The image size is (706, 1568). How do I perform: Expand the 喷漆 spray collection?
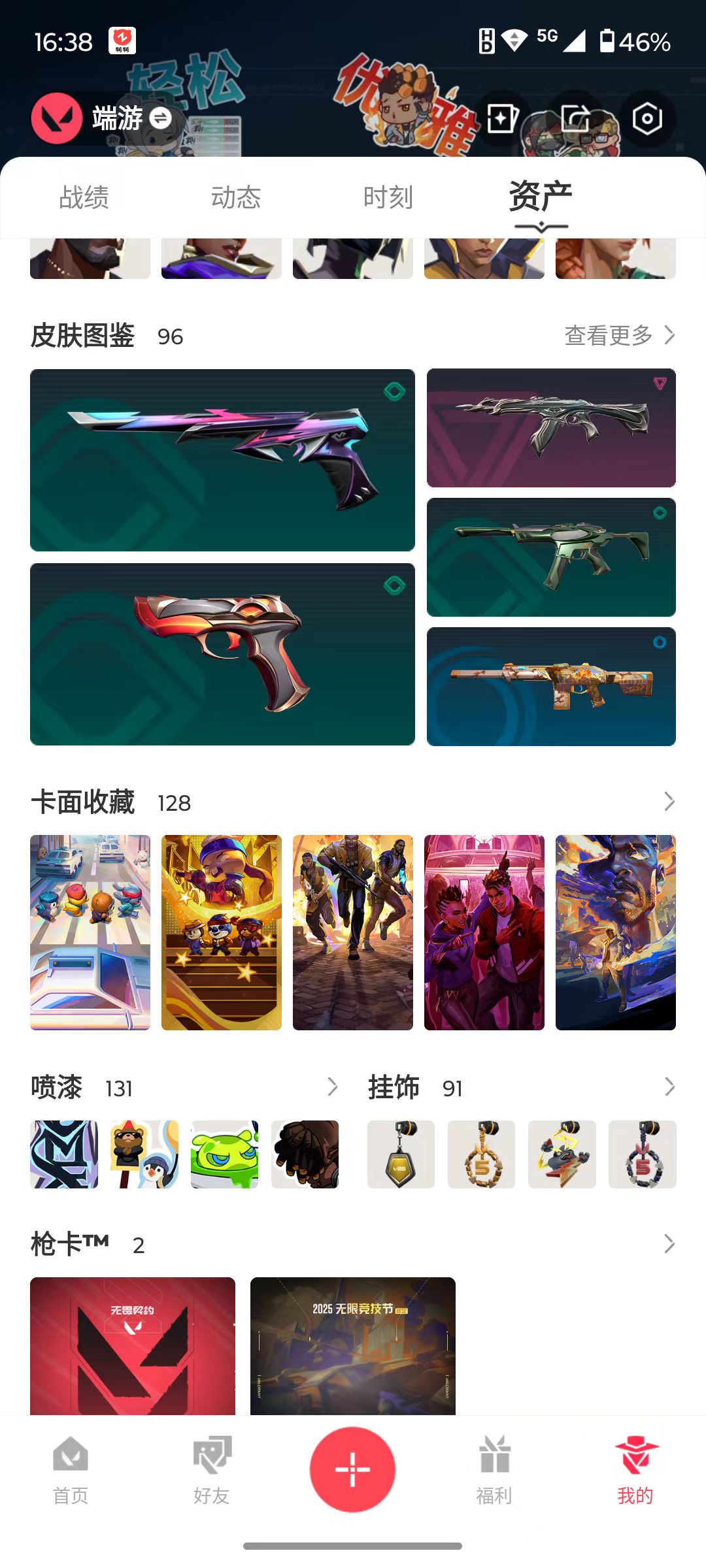click(x=332, y=1087)
